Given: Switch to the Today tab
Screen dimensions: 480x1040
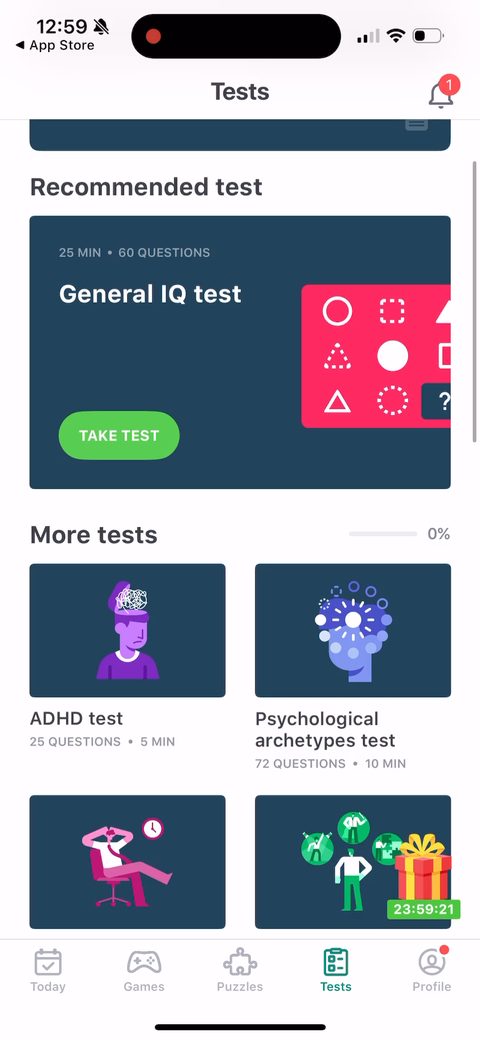Looking at the screenshot, I should pyautogui.click(x=48, y=970).
